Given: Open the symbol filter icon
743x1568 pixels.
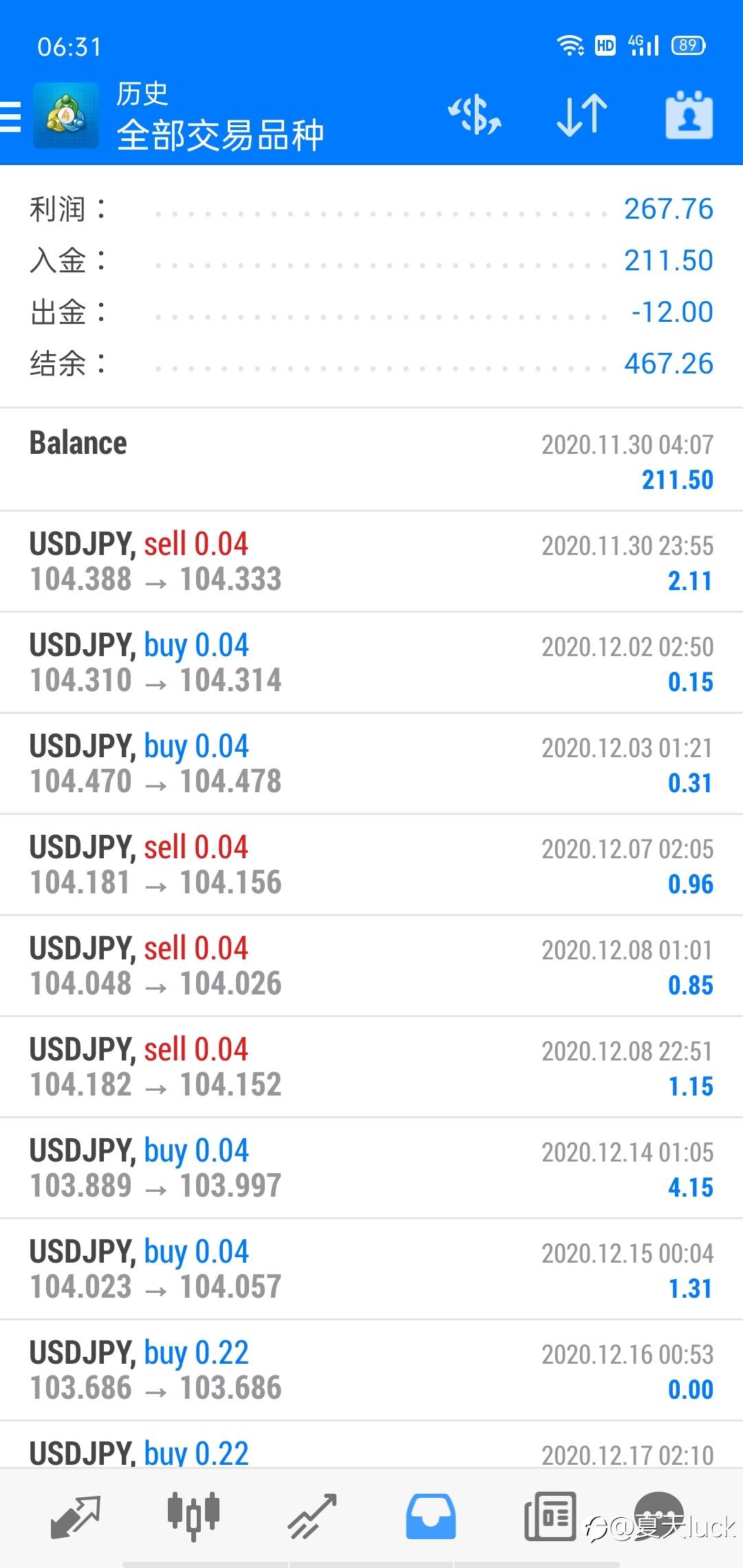Looking at the screenshot, I should pos(475,115).
